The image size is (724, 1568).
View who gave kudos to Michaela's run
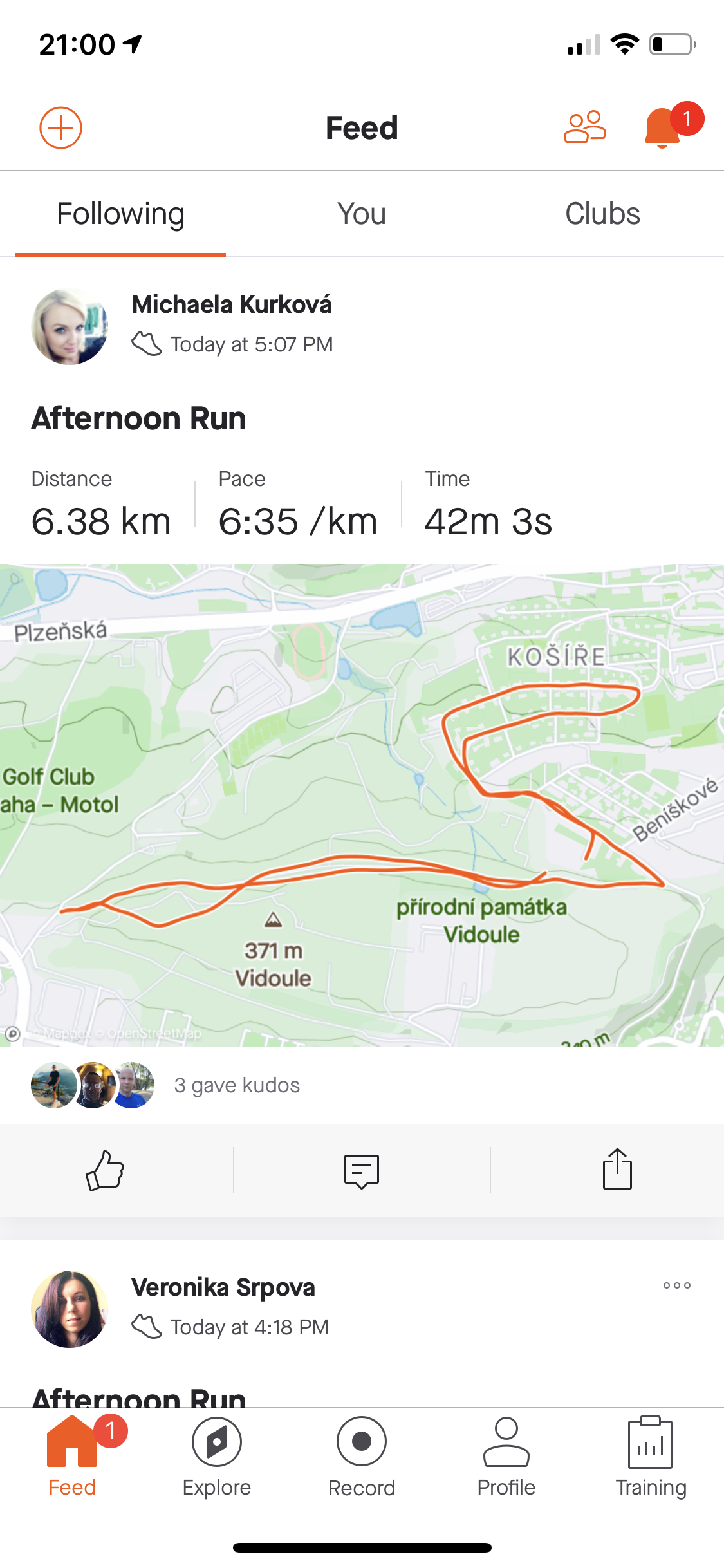165,1085
